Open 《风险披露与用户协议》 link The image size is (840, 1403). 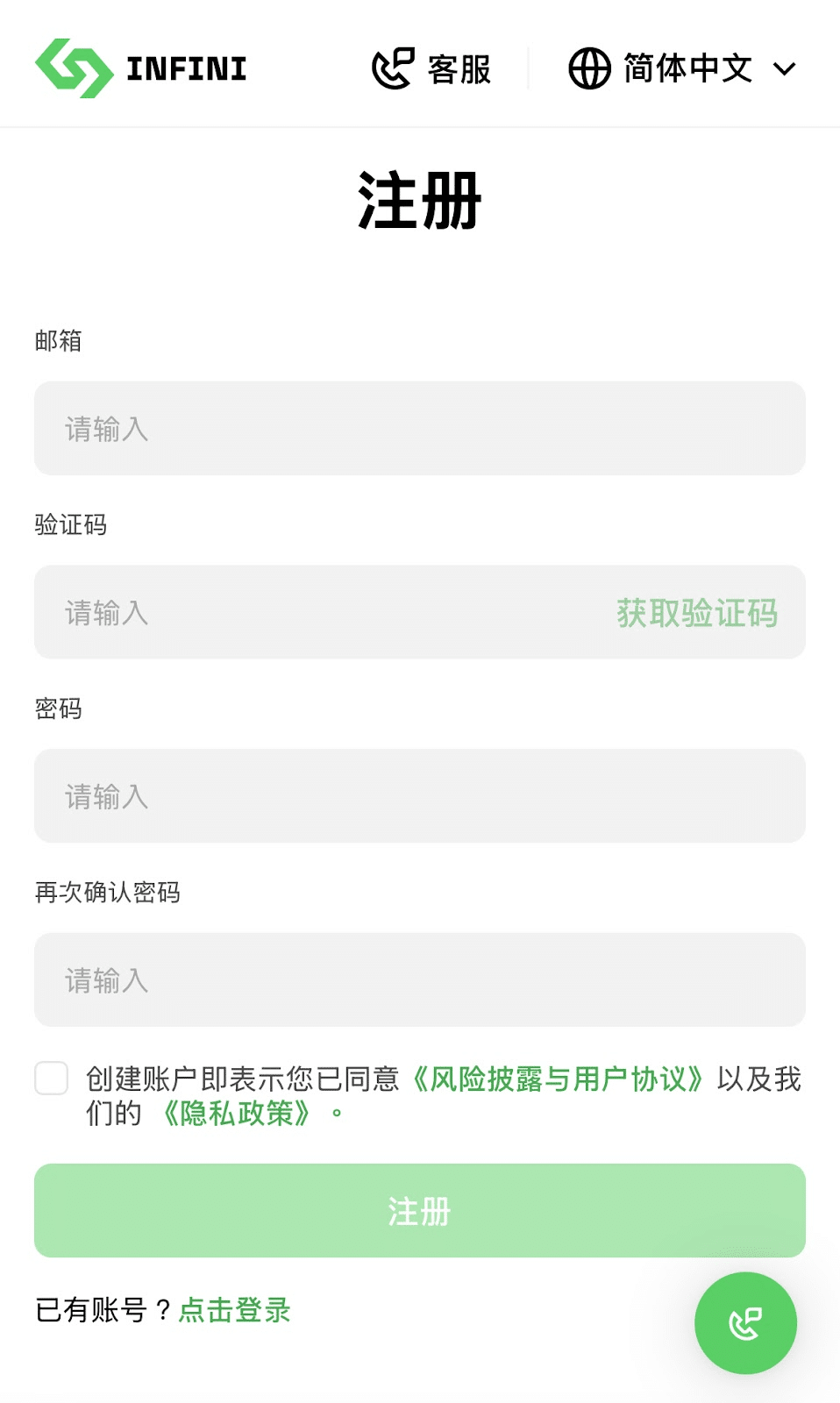tap(558, 1079)
